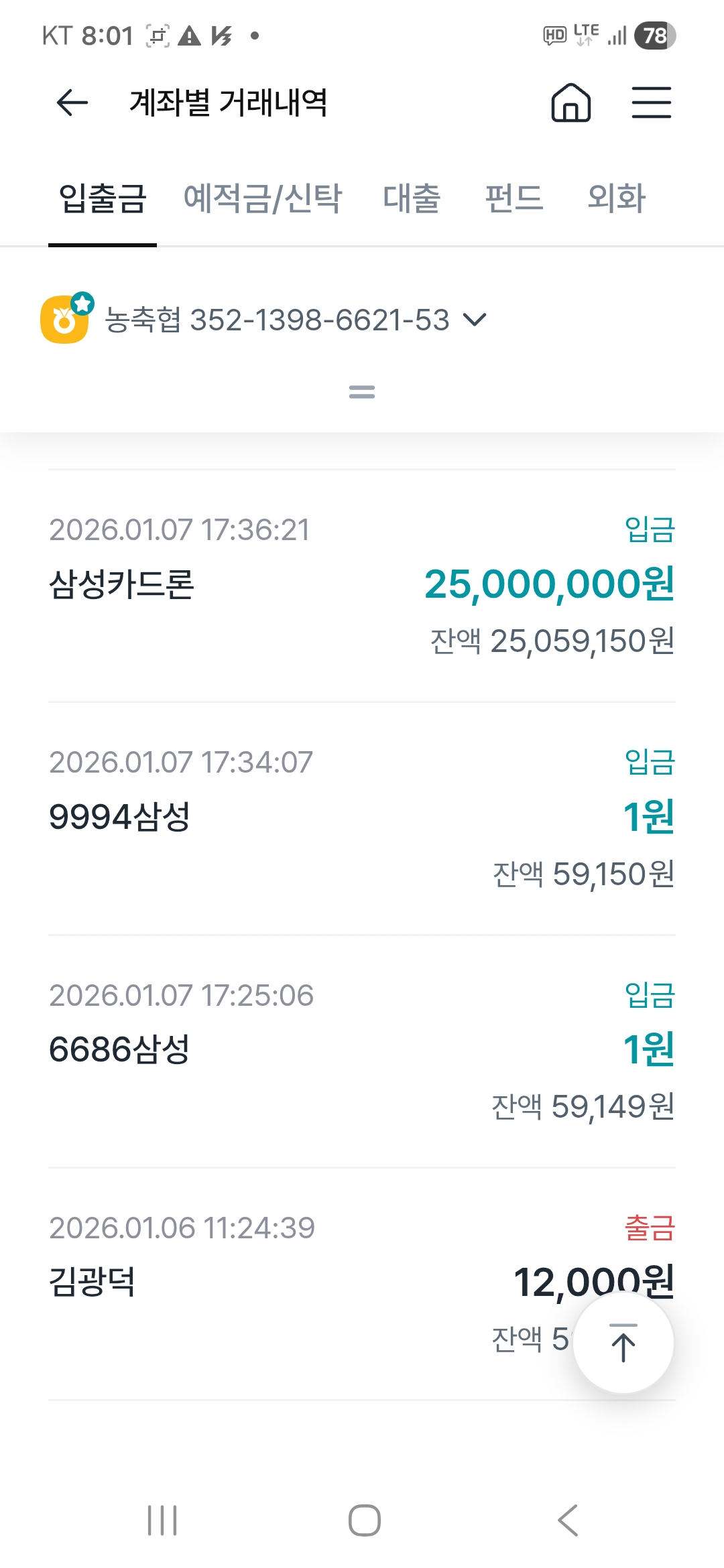Tap the system home button
The width and height of the screenshot is (724, 1568).
tap(364, 1520)
